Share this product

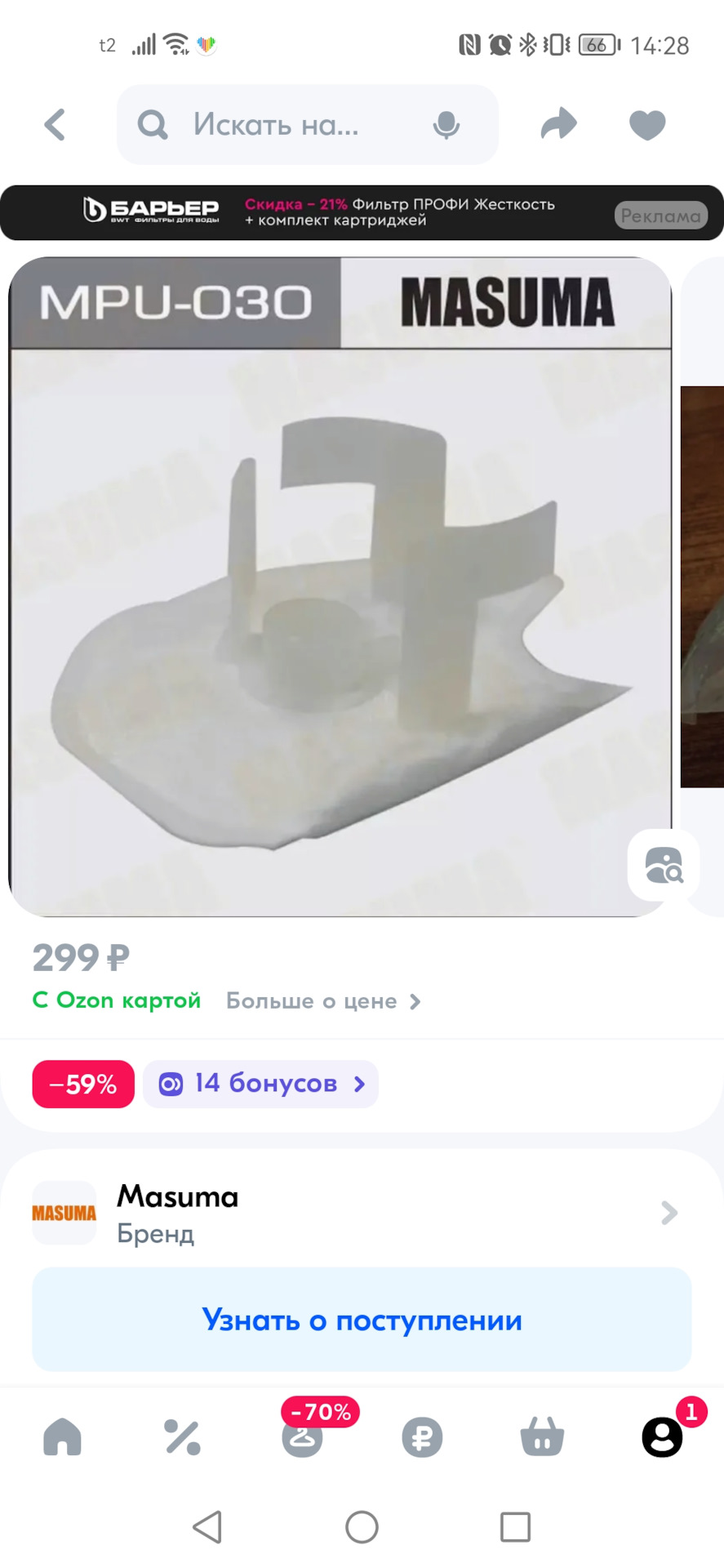tap(558, 125)
